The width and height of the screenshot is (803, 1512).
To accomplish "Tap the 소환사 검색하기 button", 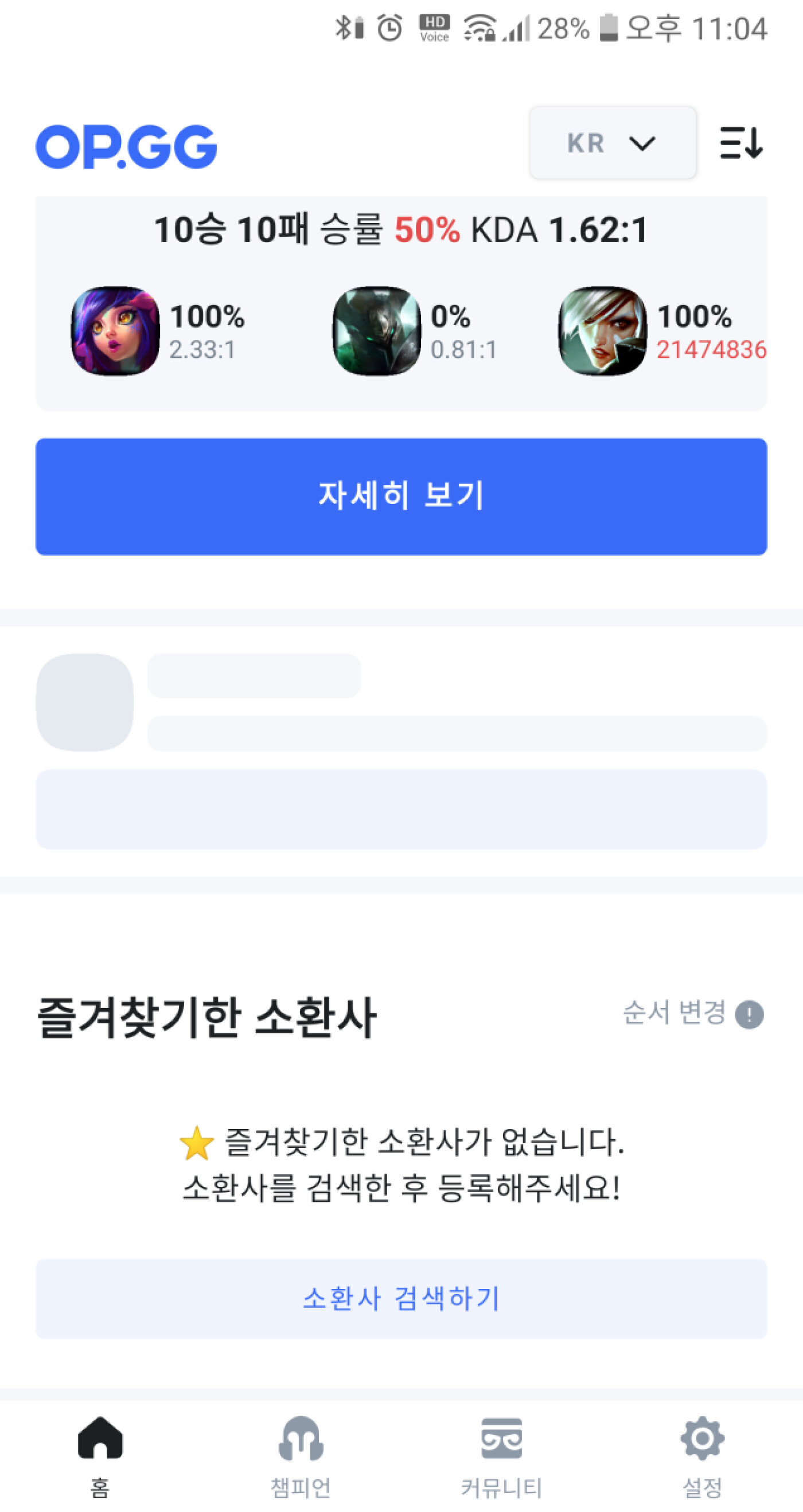I will tap(401, 1298).
